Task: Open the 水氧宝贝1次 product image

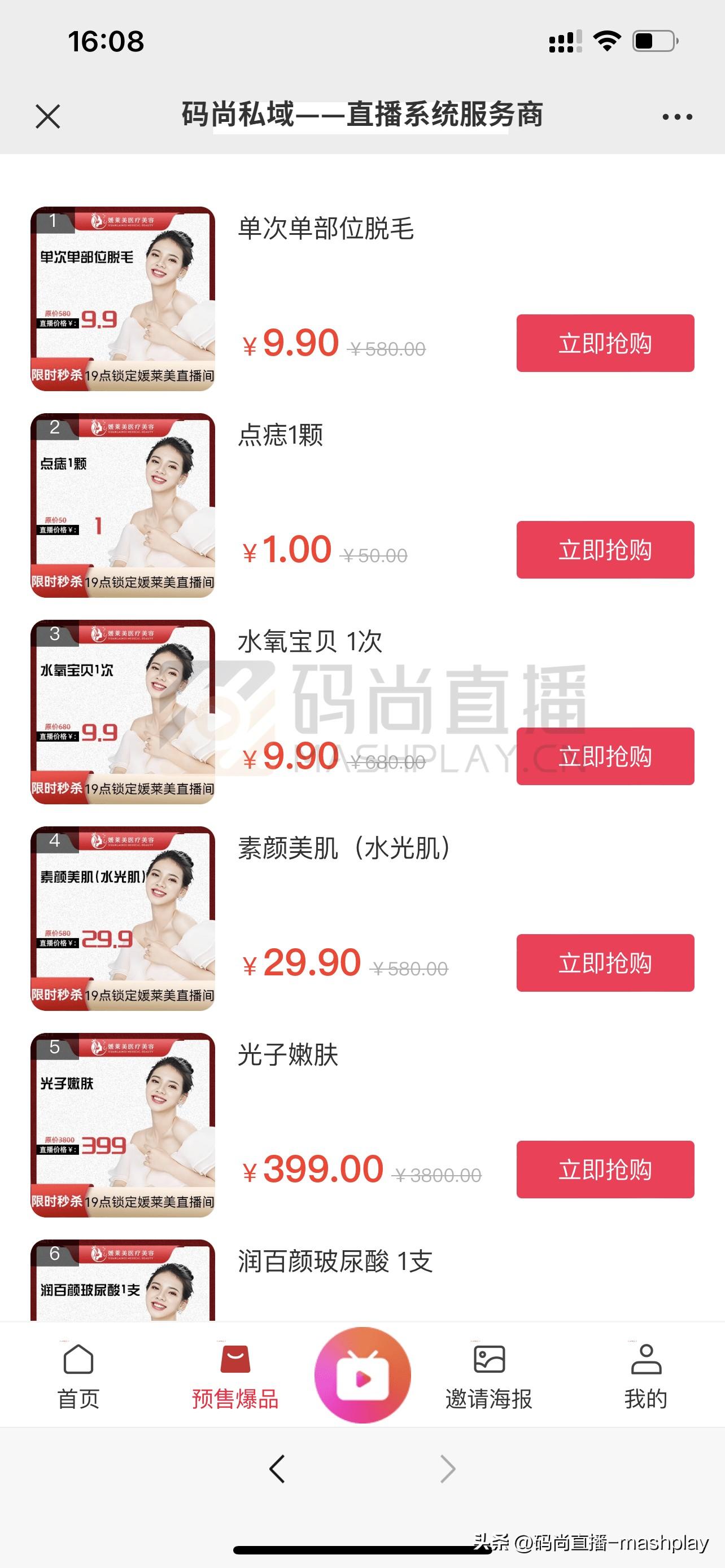Action: [123, 712]
